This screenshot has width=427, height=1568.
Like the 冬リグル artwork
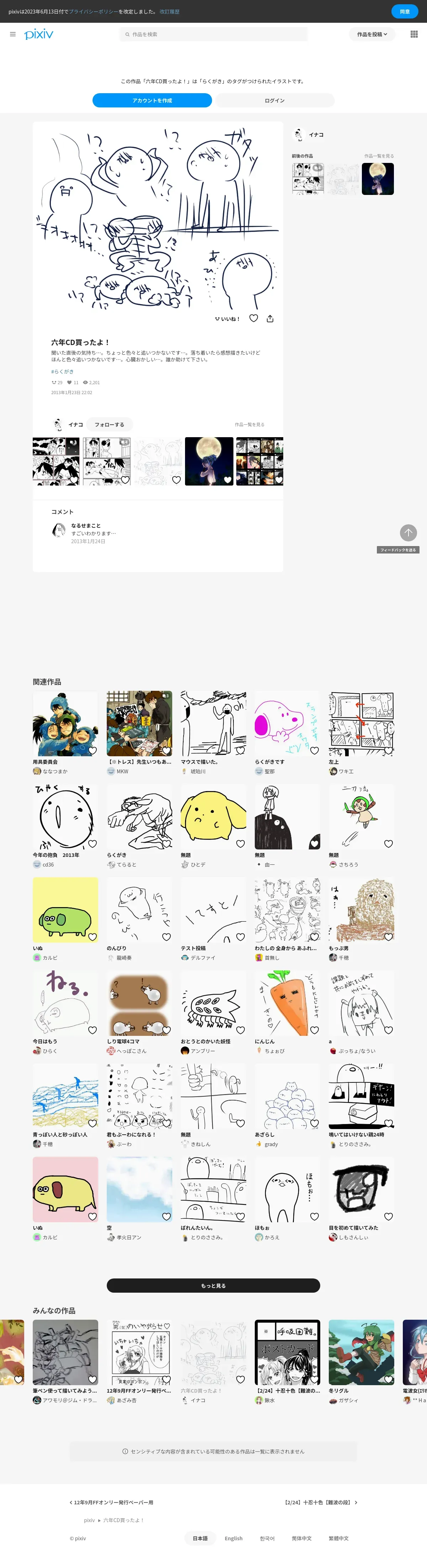click(389, 1379)
